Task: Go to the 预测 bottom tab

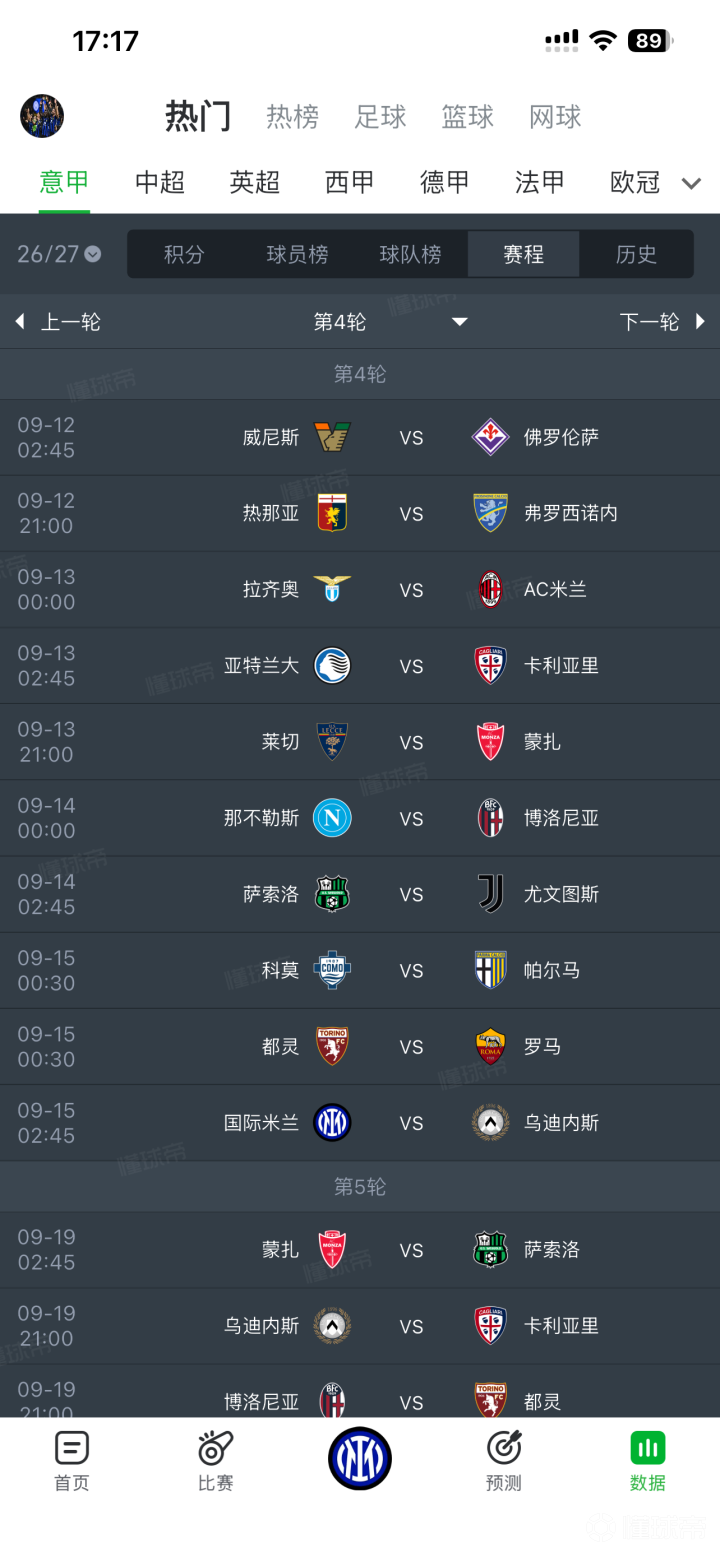Action: (x=504, y=1461)
